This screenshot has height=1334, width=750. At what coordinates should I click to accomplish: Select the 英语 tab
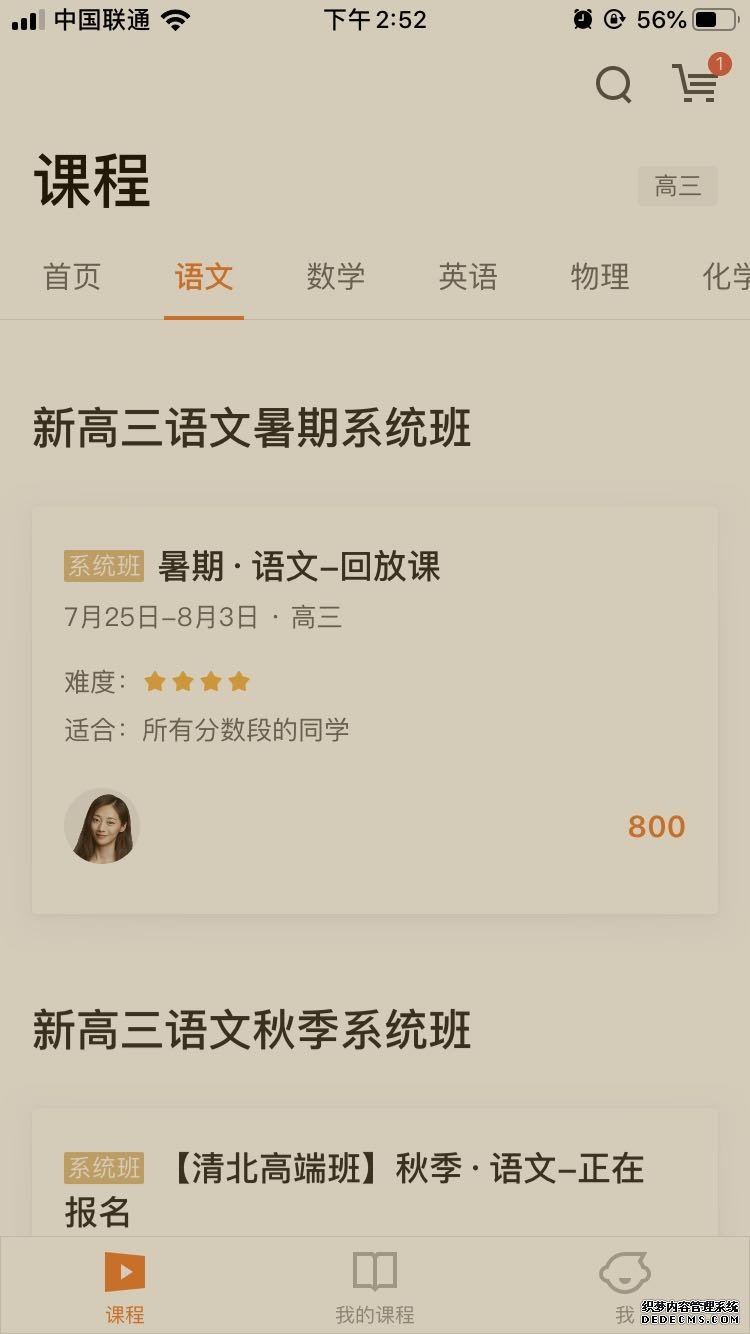469,277
